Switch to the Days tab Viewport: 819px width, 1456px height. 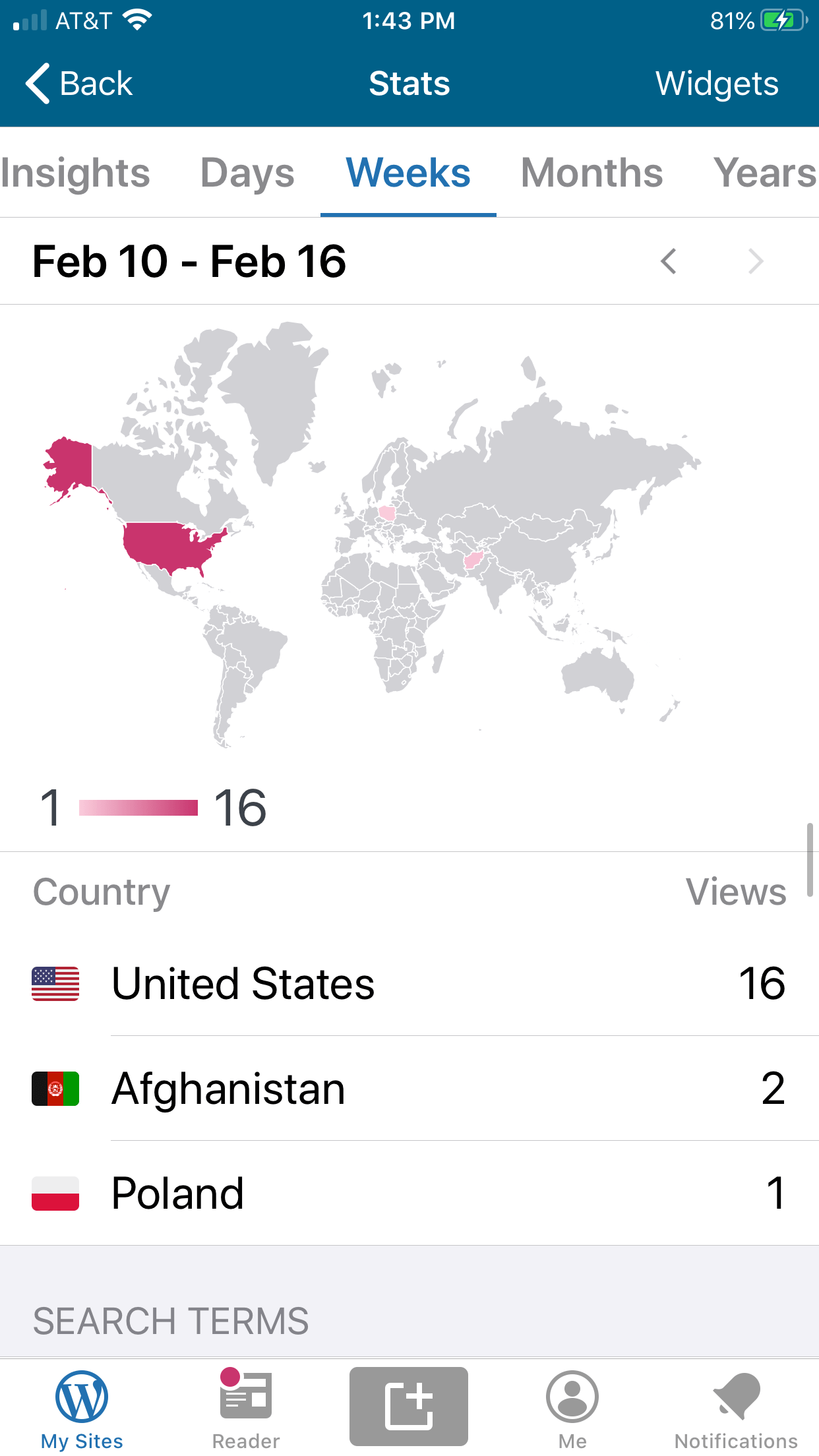pyautogui.click(x=247, y=173)
